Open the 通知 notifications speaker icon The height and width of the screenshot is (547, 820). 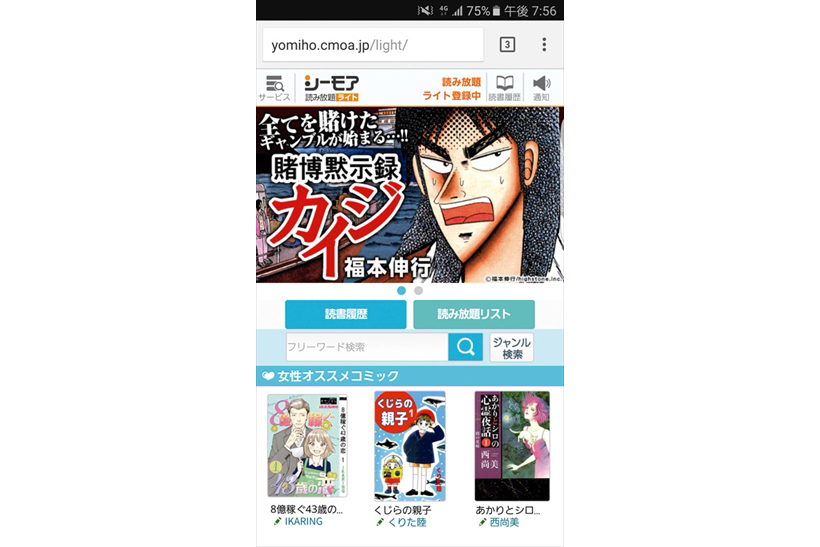click(541, 88)
